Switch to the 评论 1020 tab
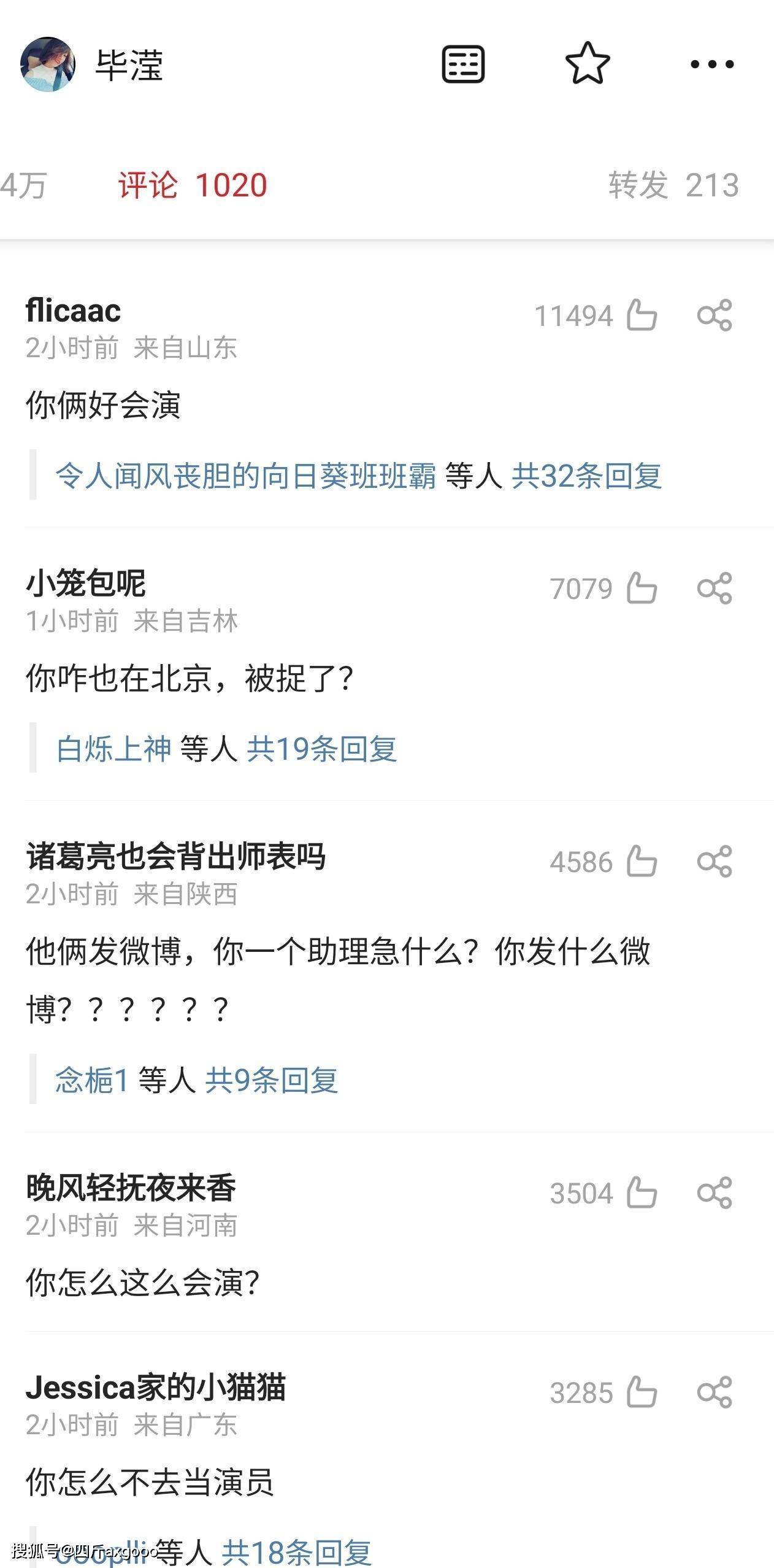 (x=193, y=185)
